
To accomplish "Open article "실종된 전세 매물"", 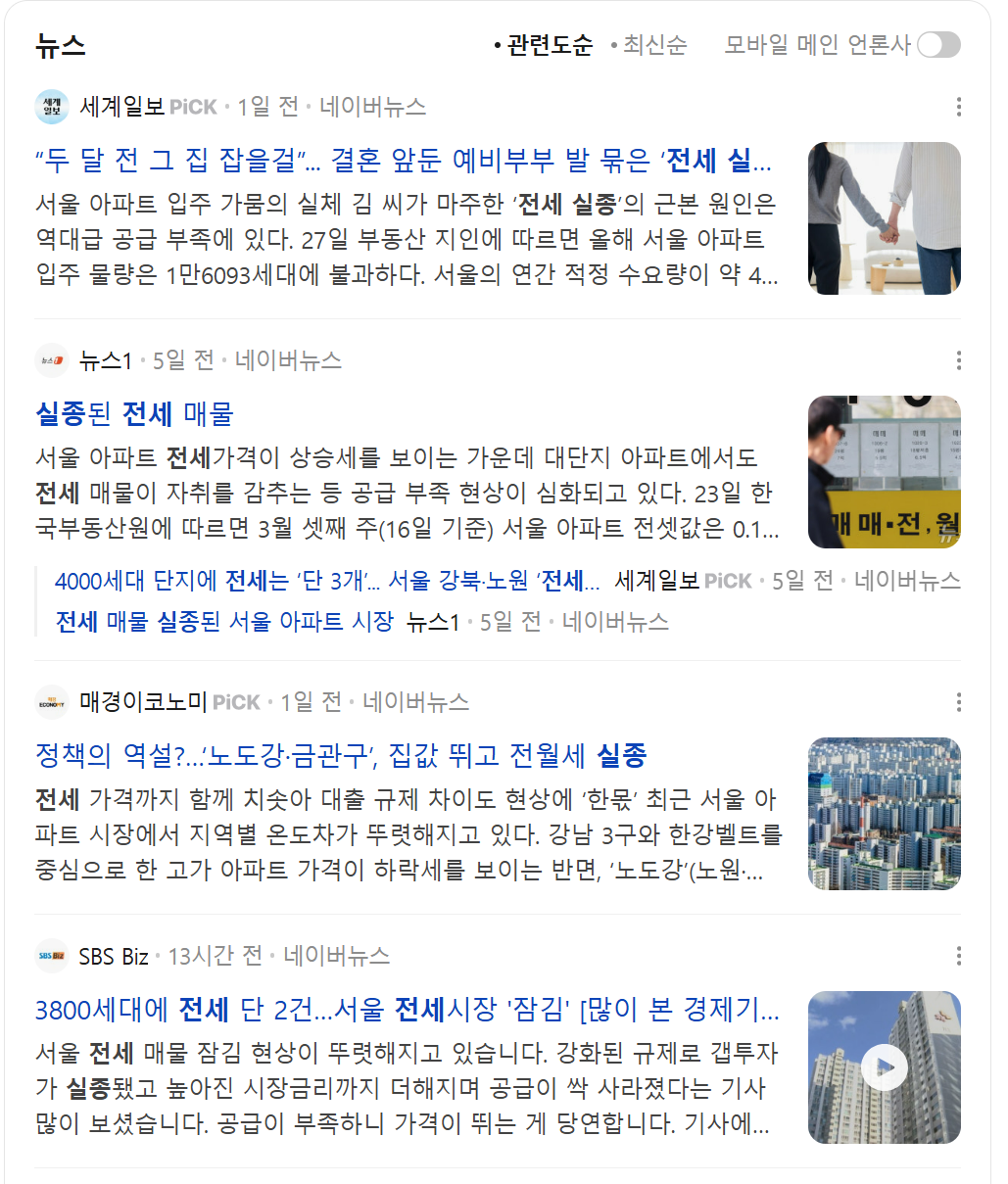I will (x=134, y=413).
